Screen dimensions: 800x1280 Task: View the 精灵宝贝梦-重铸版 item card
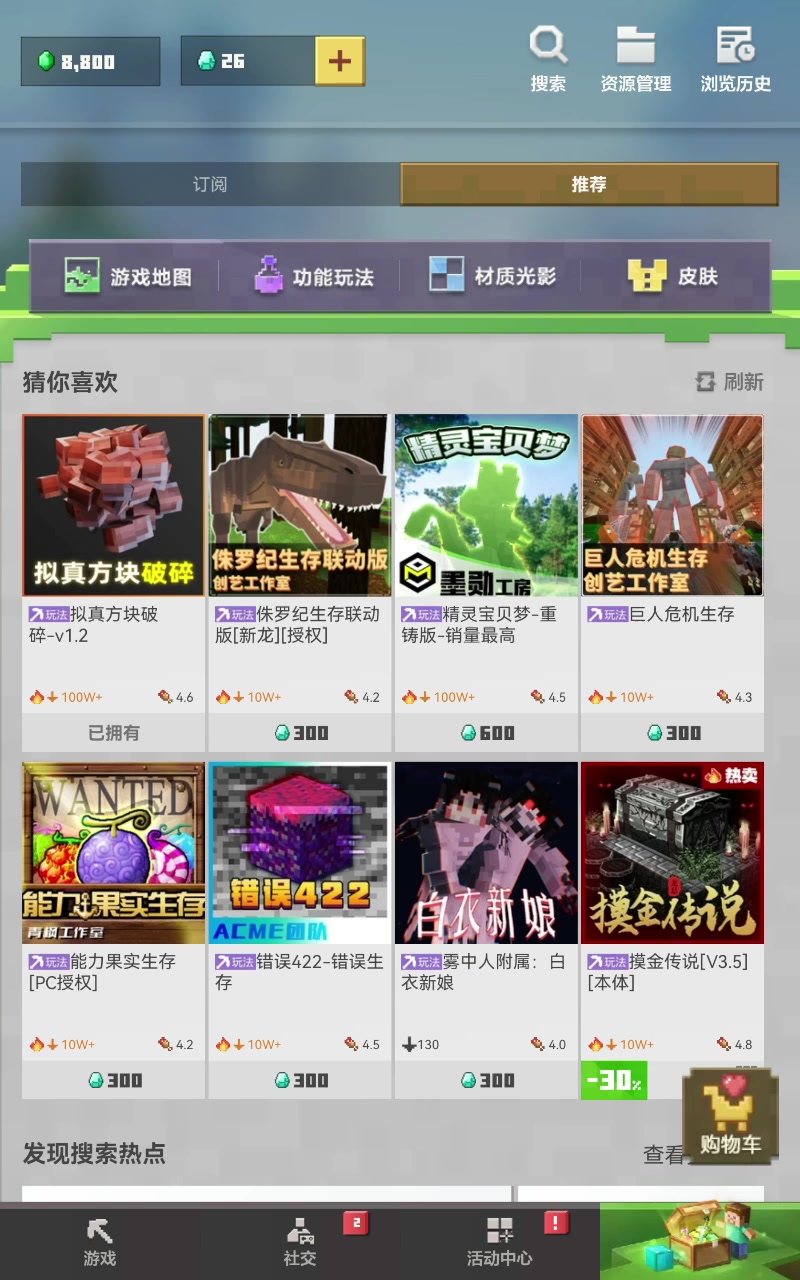[486, 506]
